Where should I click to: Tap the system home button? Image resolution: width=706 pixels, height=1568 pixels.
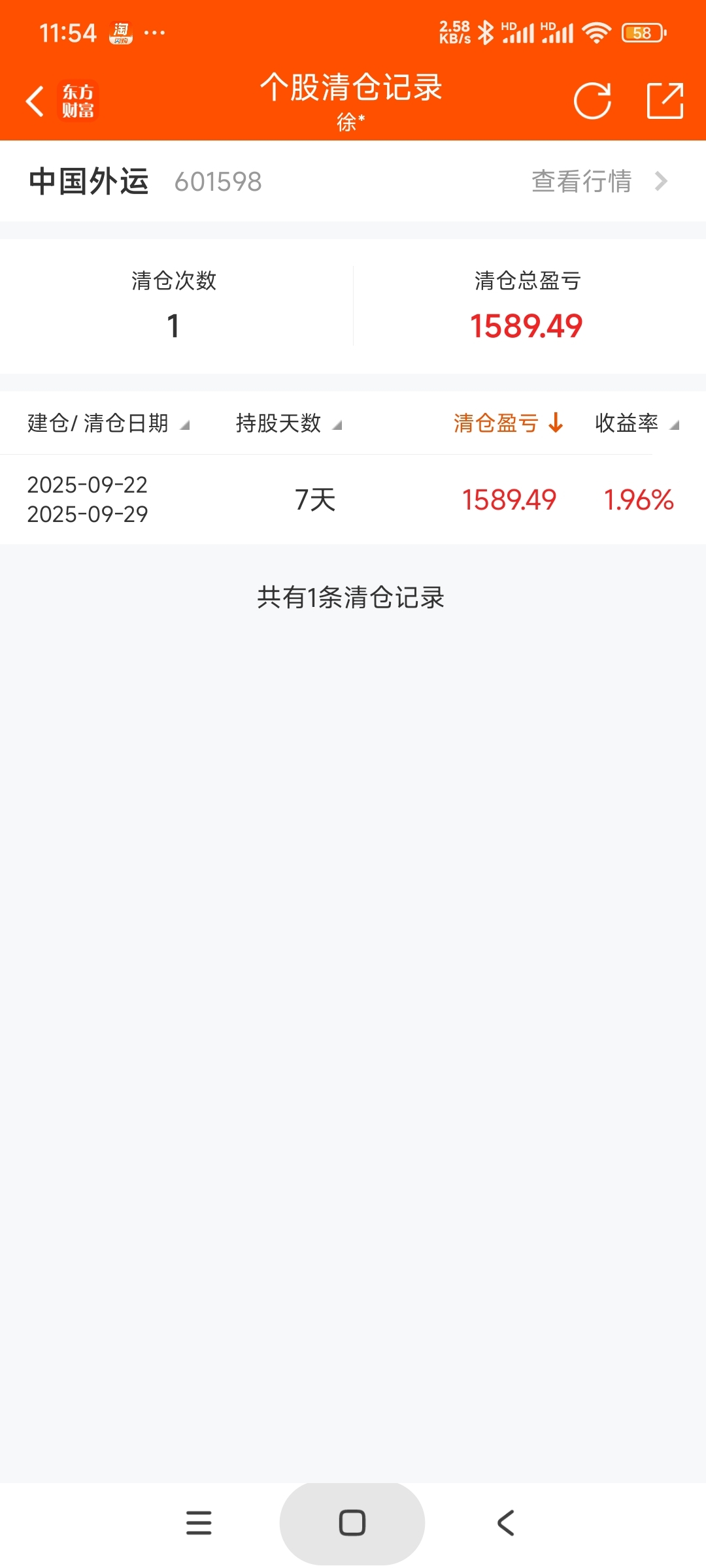[352, 1523]
